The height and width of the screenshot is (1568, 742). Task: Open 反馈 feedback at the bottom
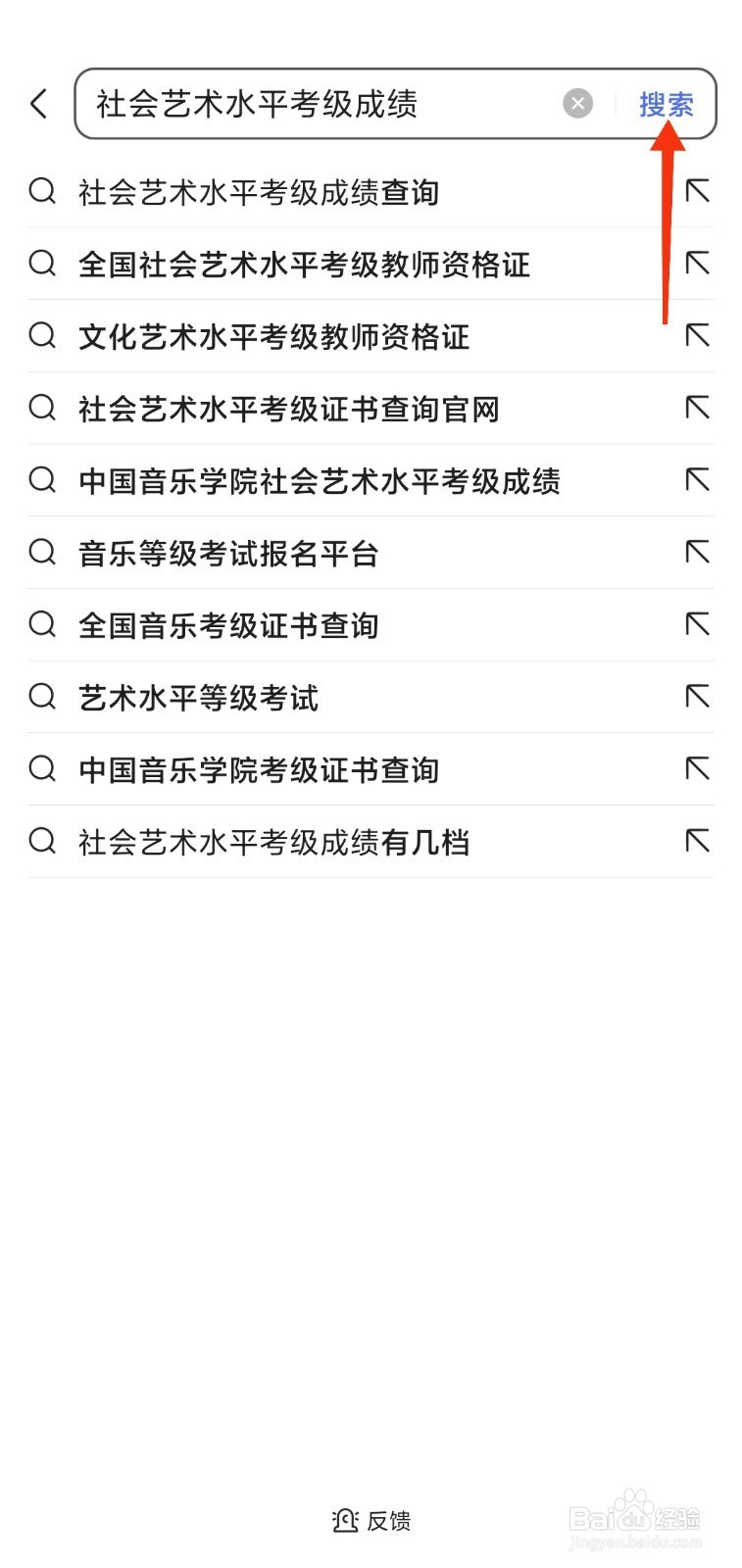tap(371, 1520)
